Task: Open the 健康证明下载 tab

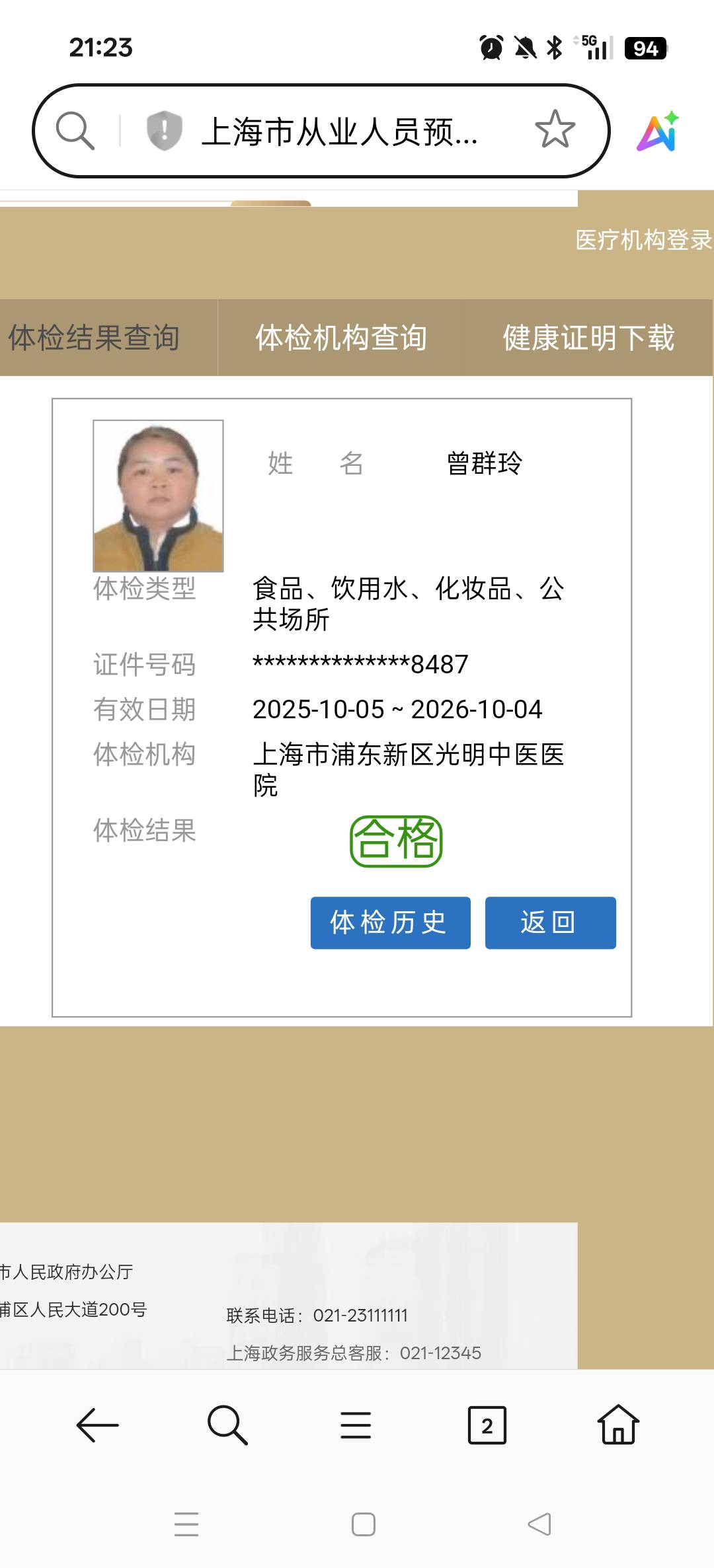Action: click(x=588, y=338)
